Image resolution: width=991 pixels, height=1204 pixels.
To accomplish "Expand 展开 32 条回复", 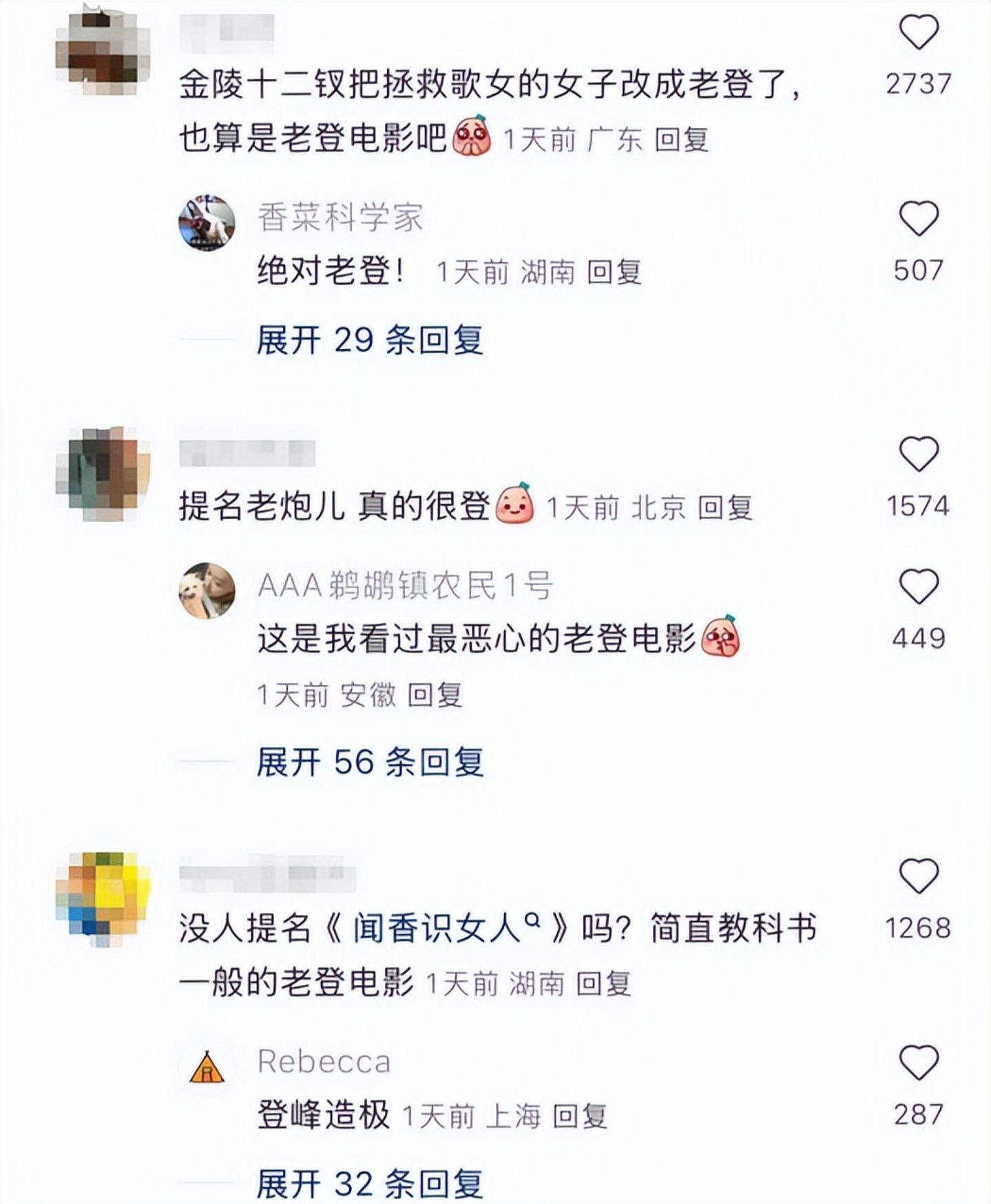I will pos(370,1184).
